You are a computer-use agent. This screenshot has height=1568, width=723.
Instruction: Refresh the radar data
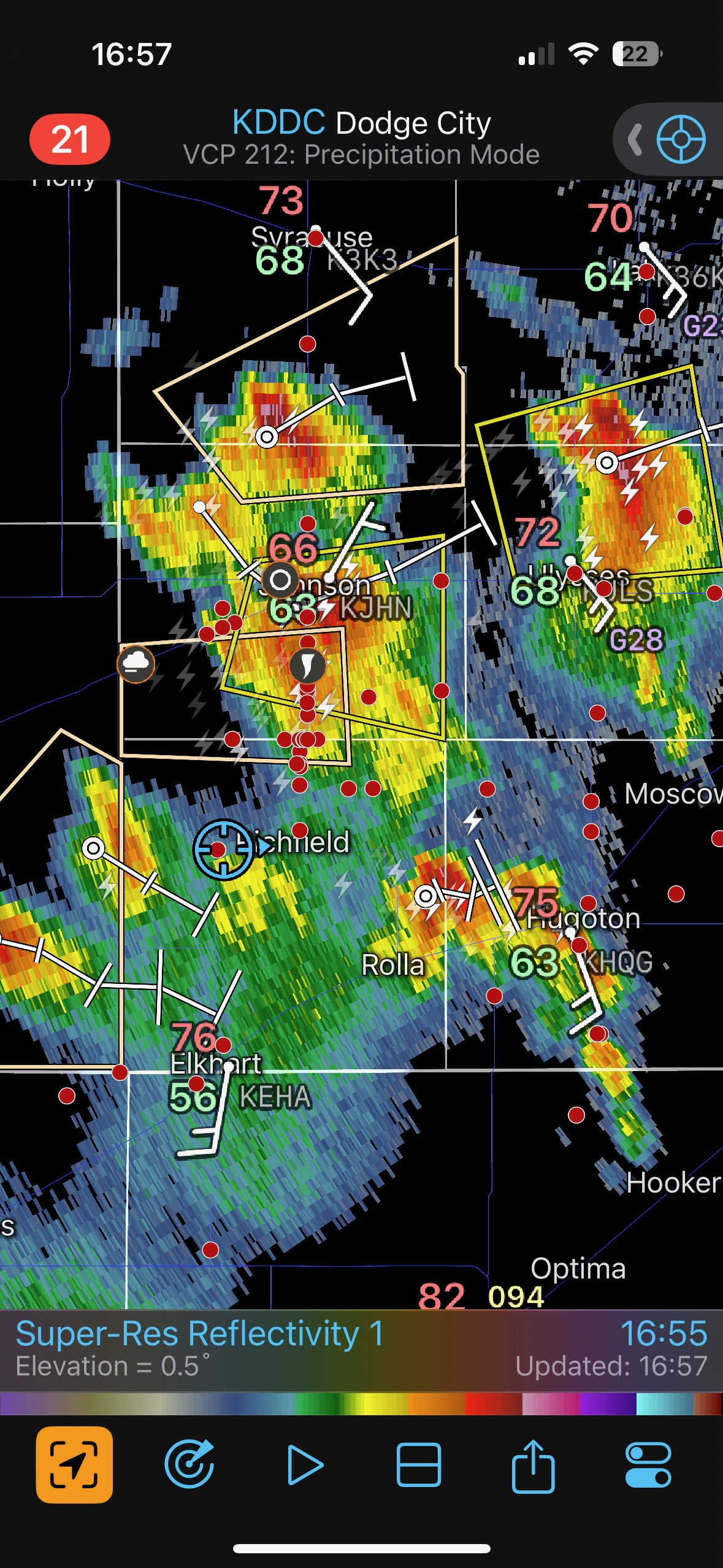click(x=189, y=1465)
